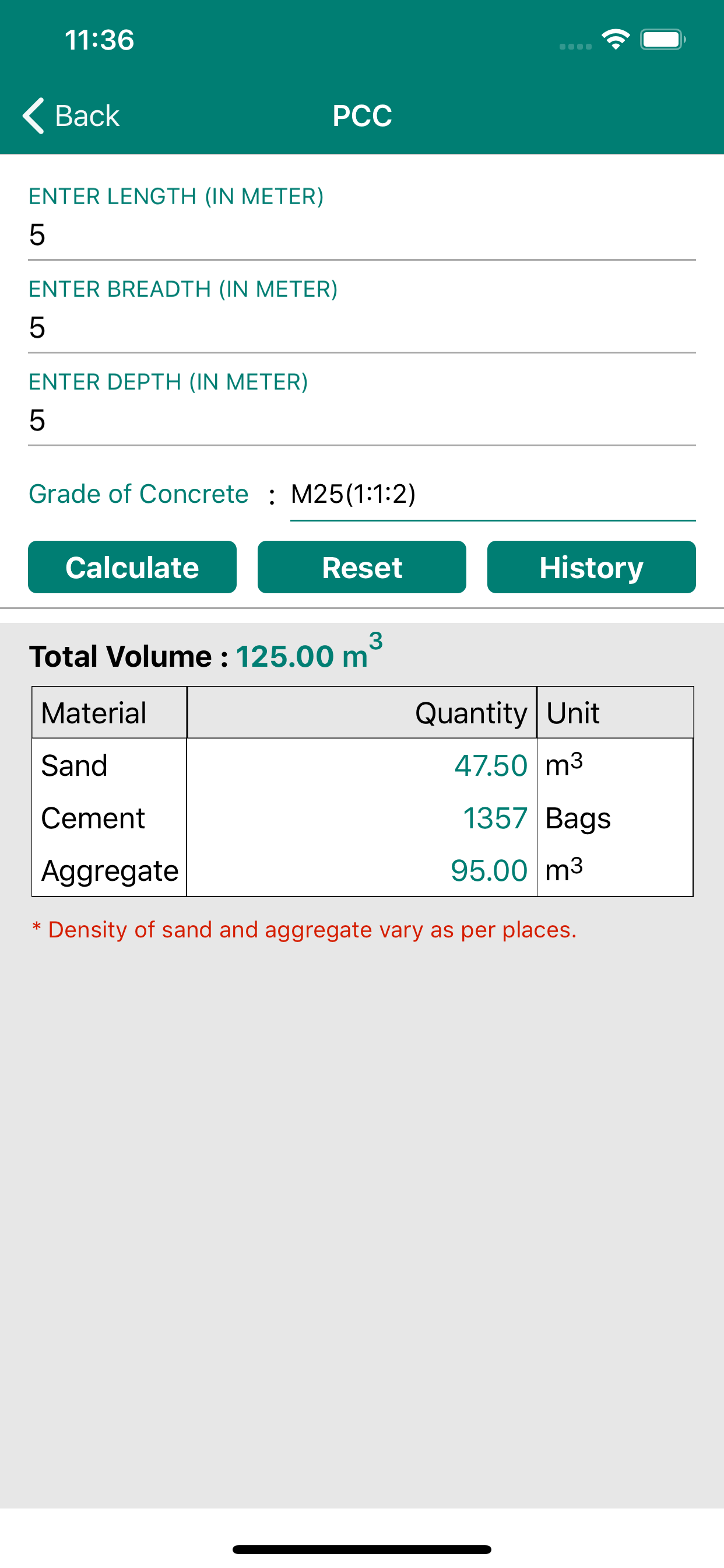Edit the breadth field

(x=362, y=328)
